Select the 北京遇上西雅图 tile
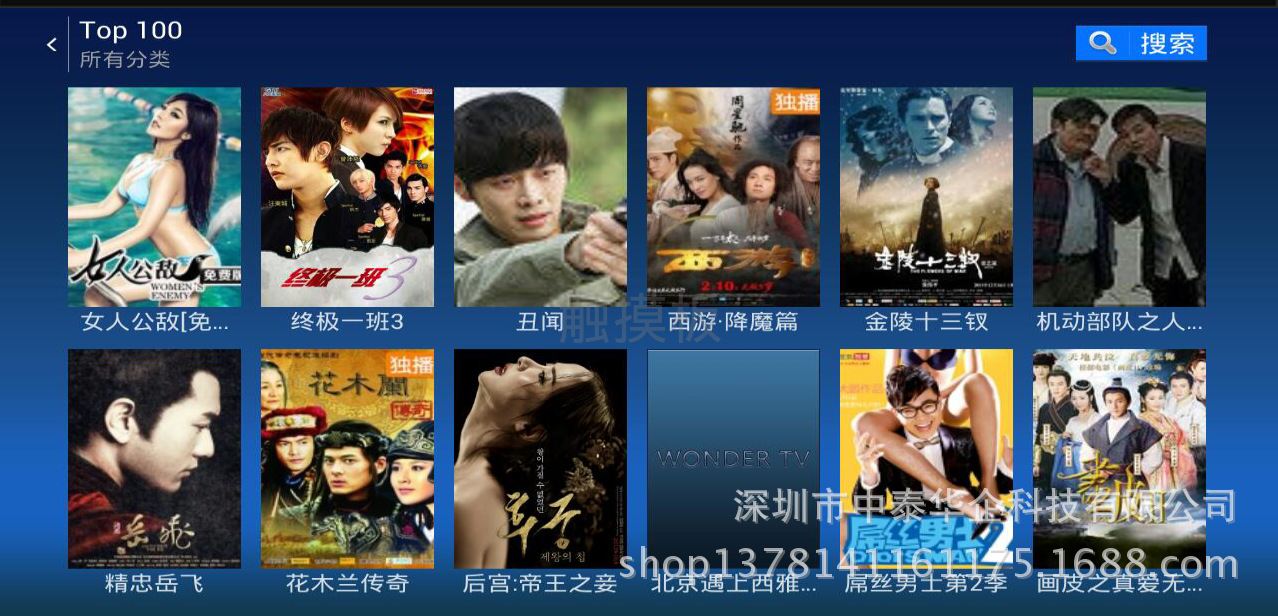The height and width of the screenshot is (616, 1278). coord(733,459)
